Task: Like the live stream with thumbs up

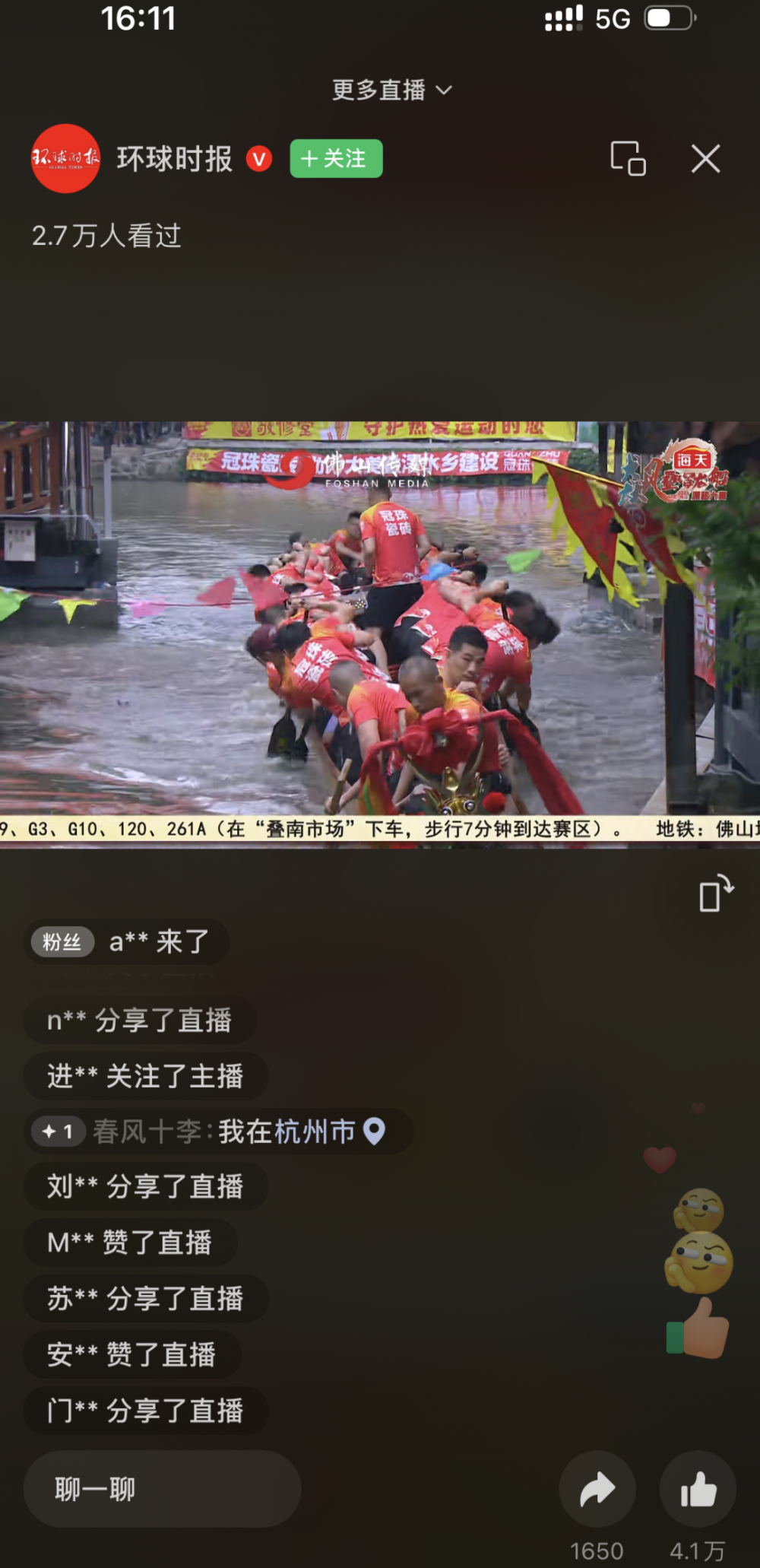Action: (x=698, y=1488)
